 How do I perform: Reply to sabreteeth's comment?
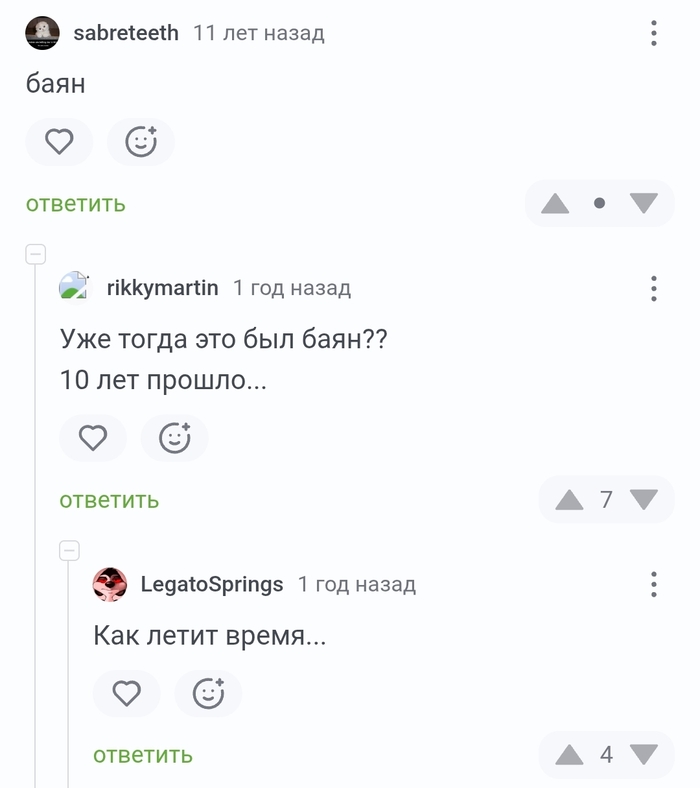[76, 204]
